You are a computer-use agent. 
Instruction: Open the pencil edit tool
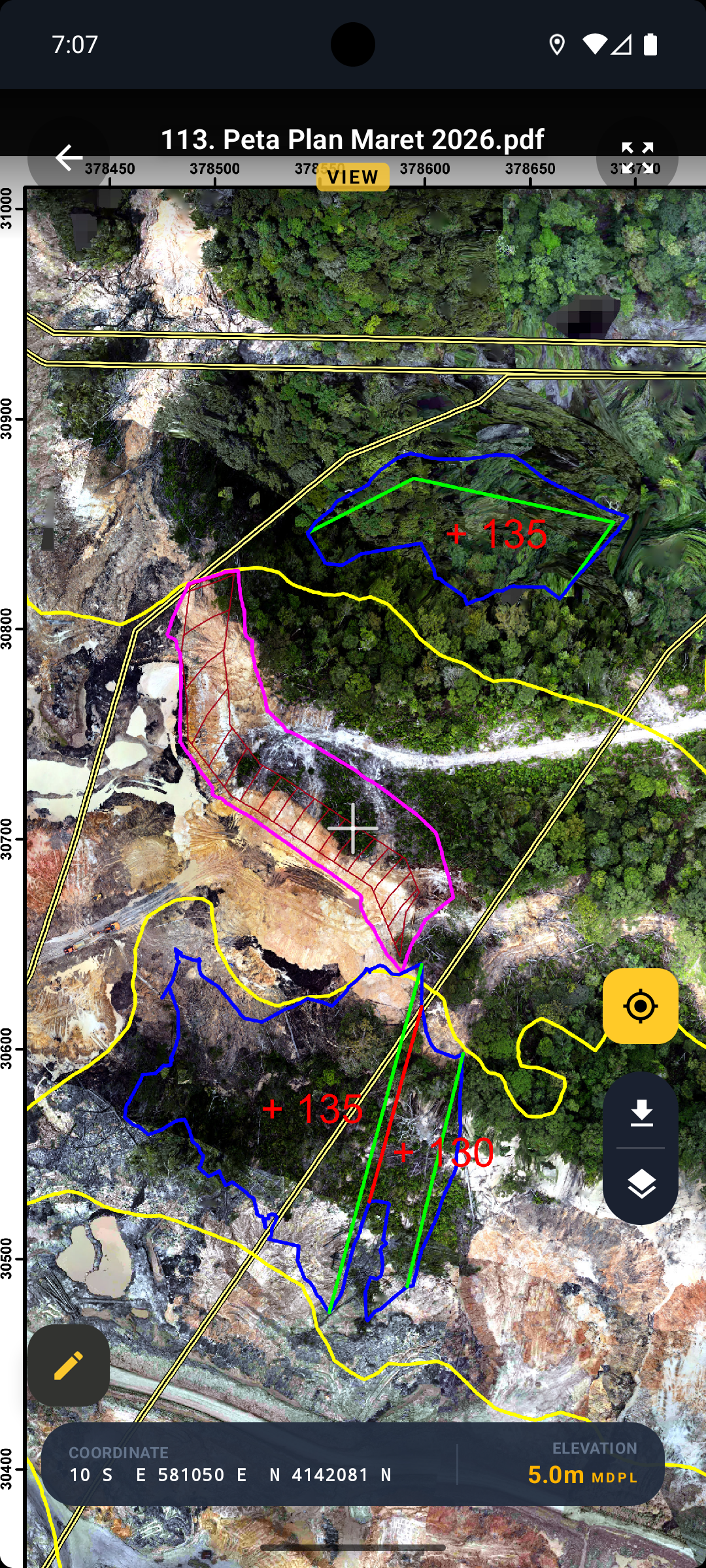point(69,1365)
